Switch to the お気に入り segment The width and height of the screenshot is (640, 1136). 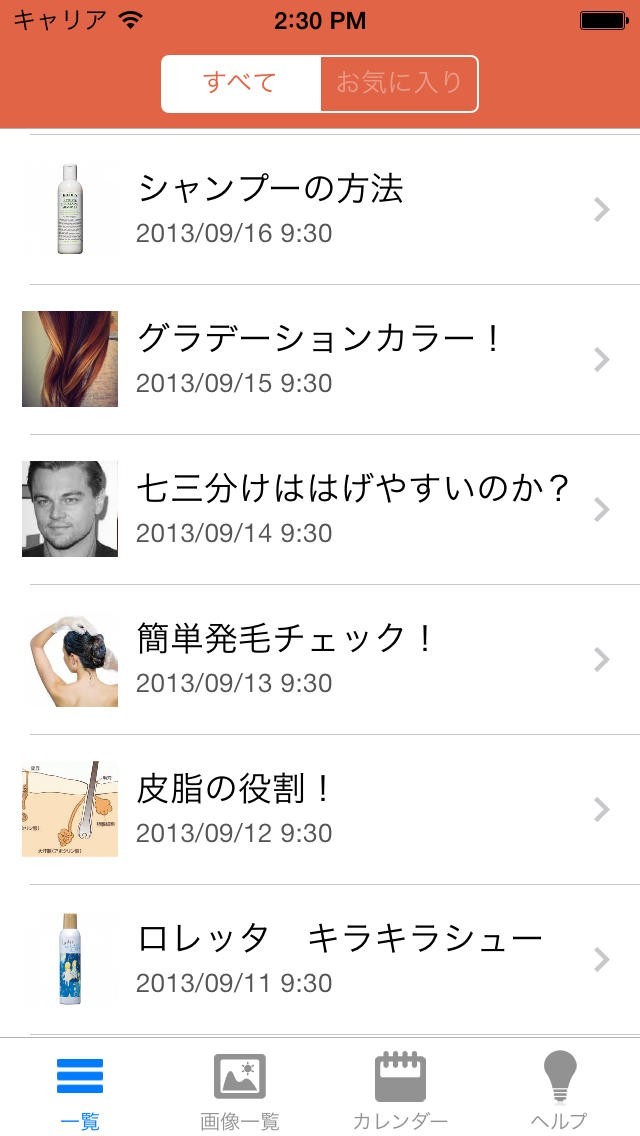(x=399, y=83)
